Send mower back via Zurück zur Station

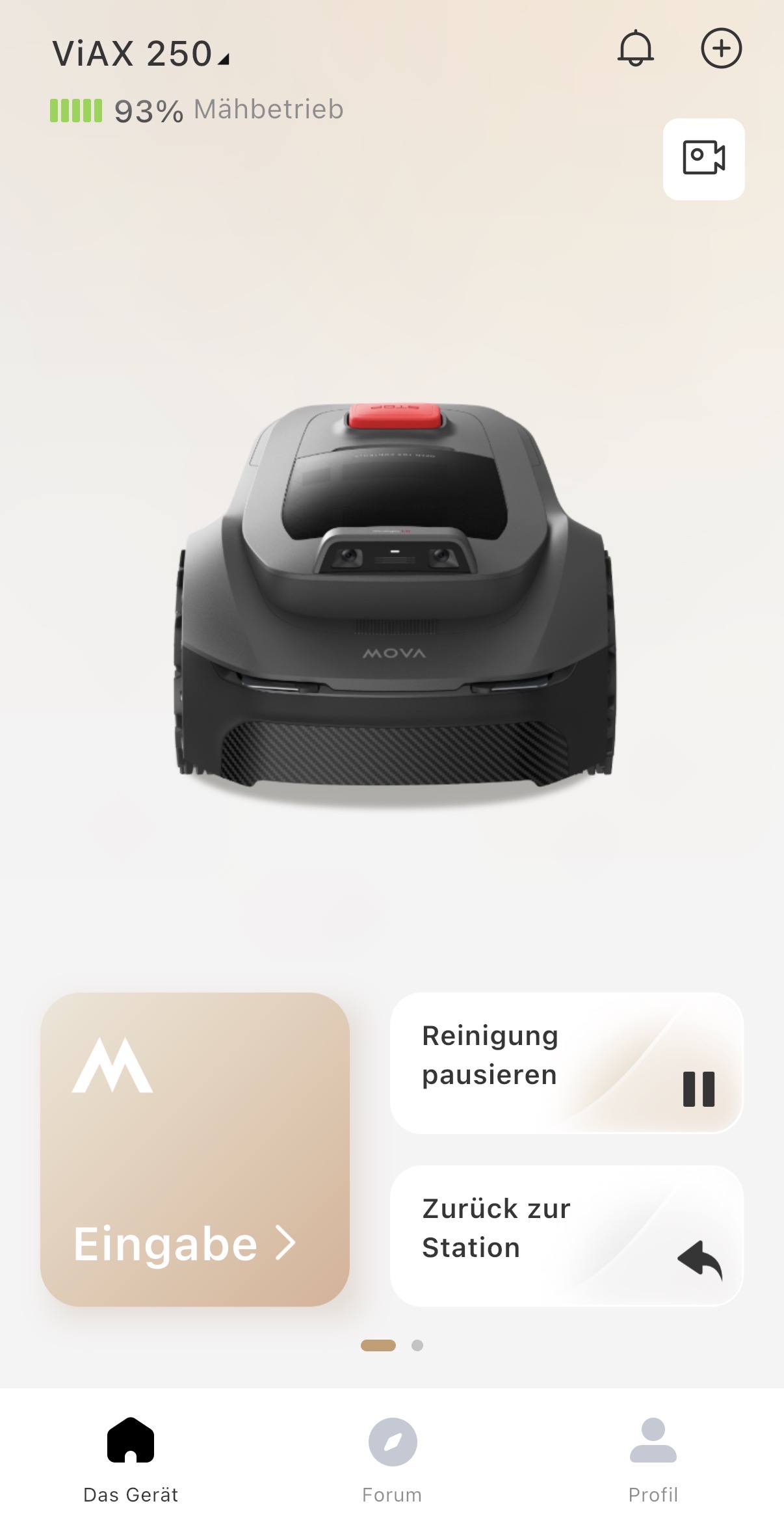click(566, 1236)
